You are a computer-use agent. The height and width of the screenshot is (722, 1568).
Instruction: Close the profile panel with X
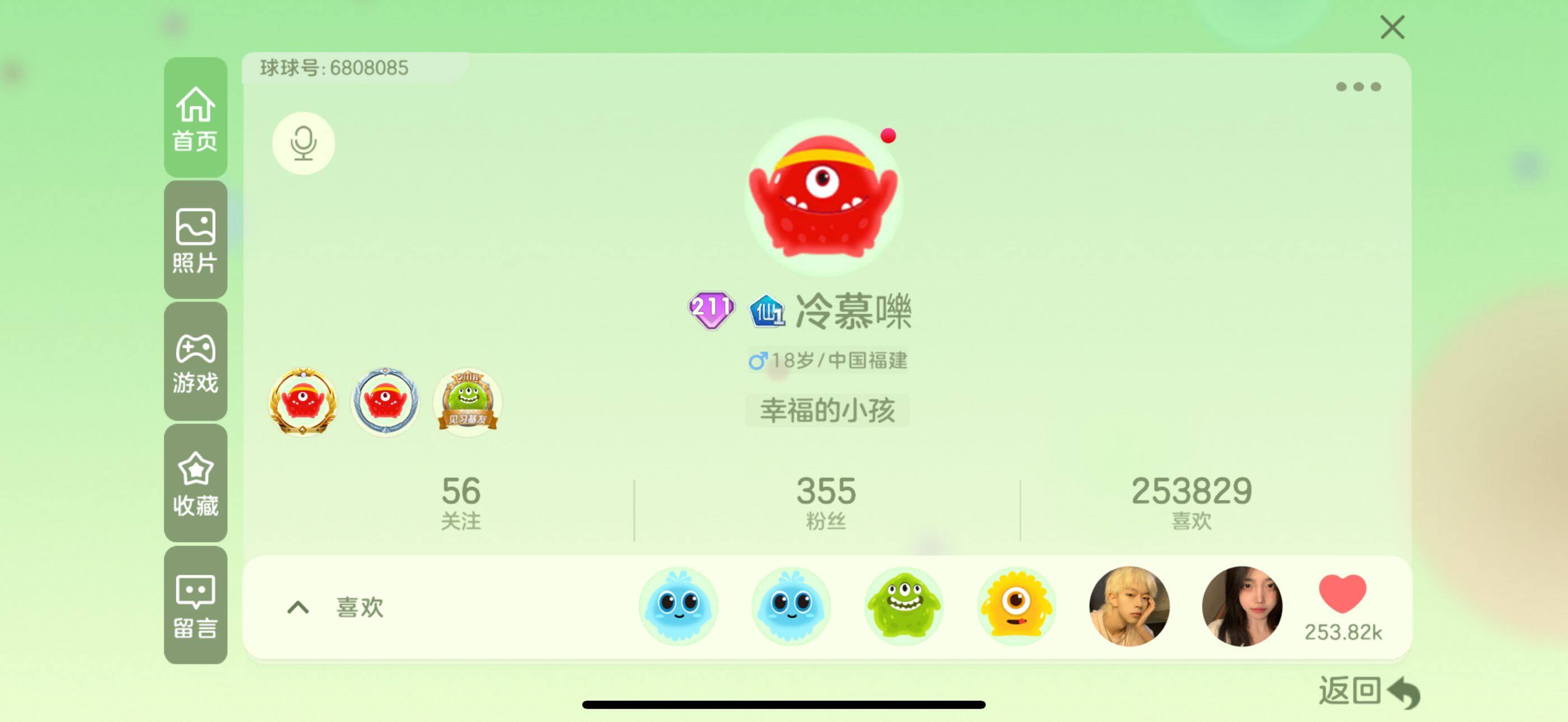coord(1392,28)
